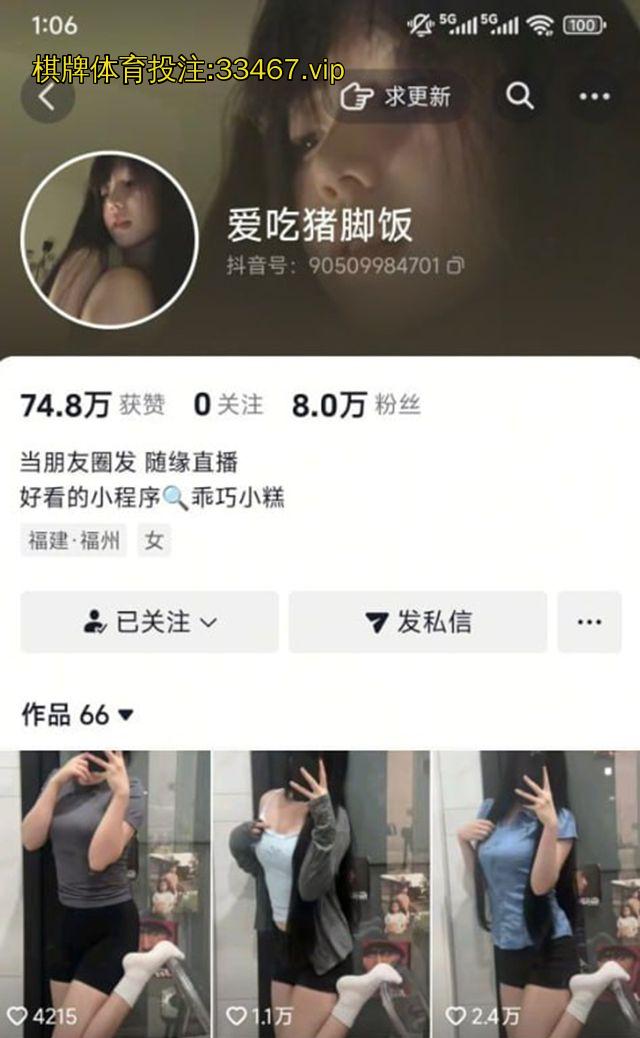Image resolution: width=640 pixels, height=1038 pixels.
Task: Open the top-right overflow menu
Action: point(594,96)
